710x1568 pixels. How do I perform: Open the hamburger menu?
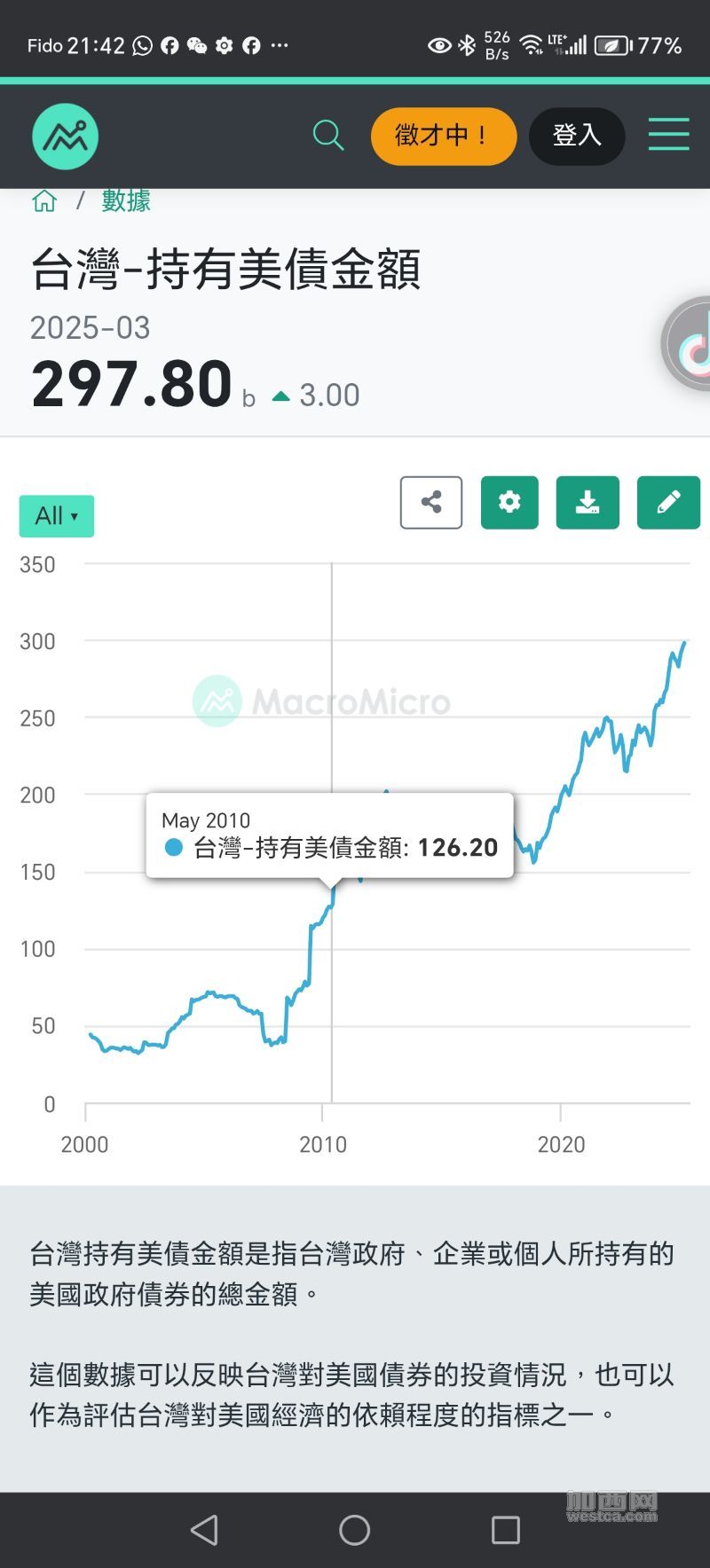pyautogui.click(x=668, y=135)
